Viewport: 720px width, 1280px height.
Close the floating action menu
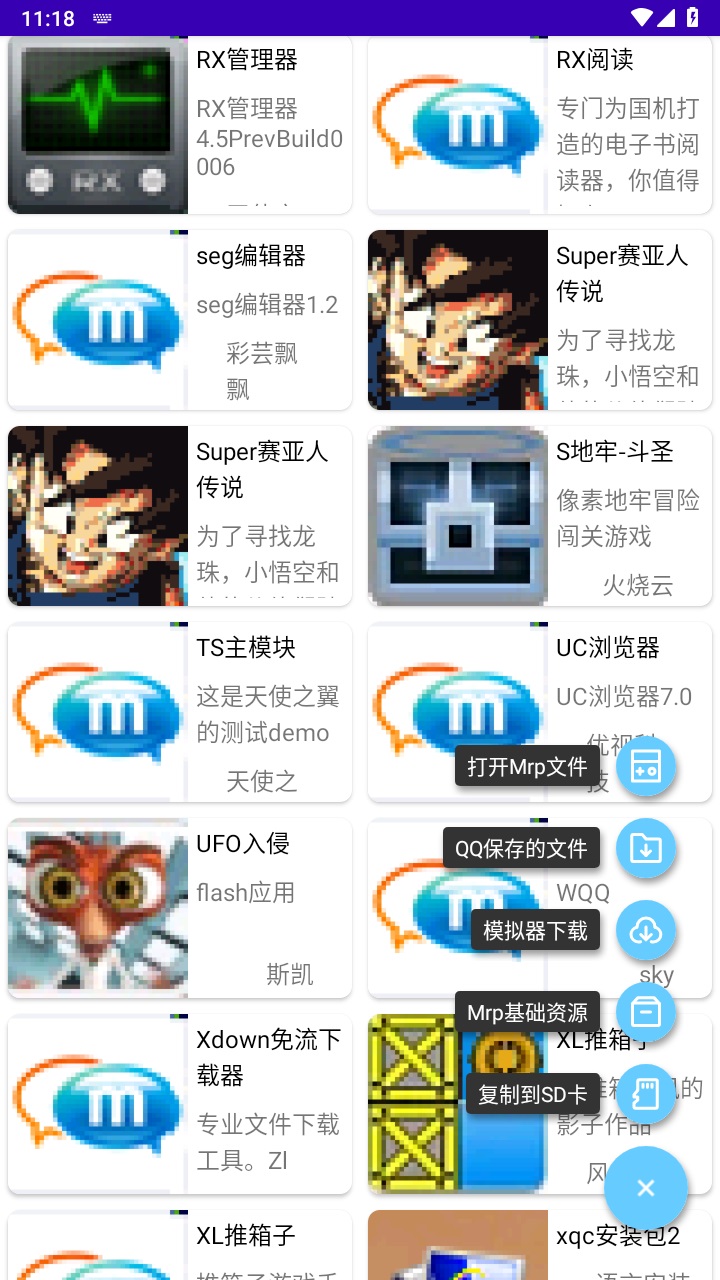click(646, 1188)
